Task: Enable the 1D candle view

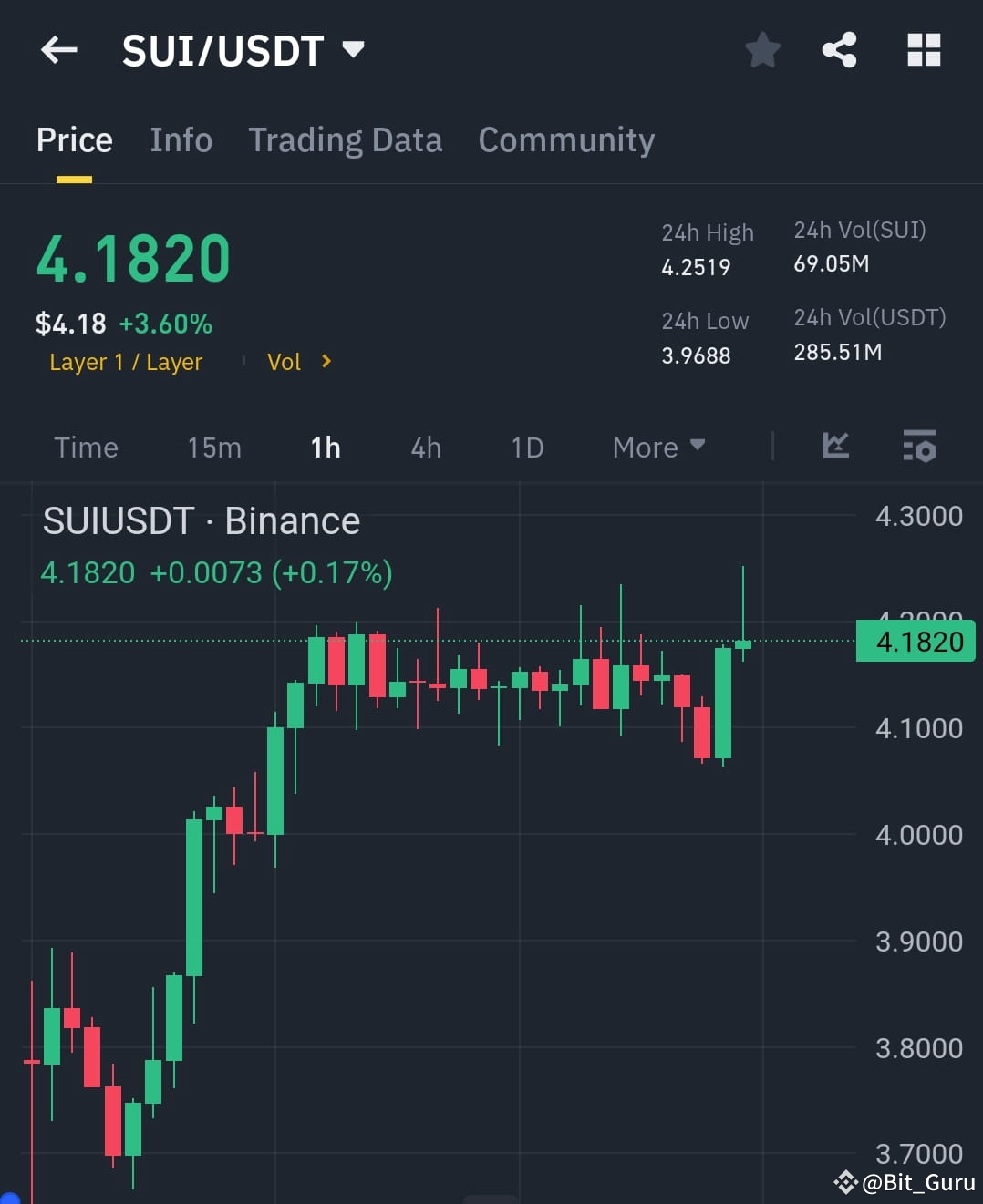Action: pyautogui.click(x=526, y=447)
